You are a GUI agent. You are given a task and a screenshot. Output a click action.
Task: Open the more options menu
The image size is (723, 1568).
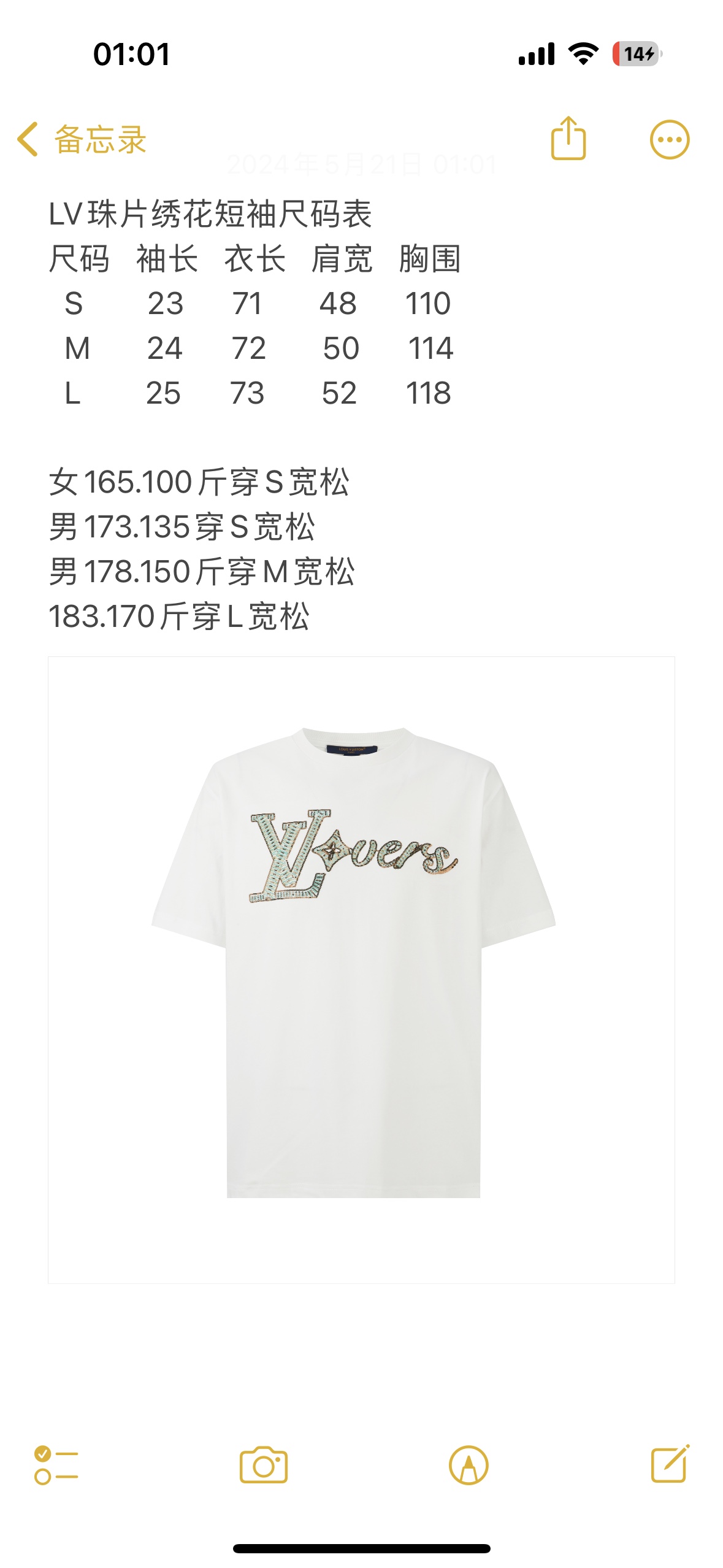pyautogui.click(x=669, y=140)
